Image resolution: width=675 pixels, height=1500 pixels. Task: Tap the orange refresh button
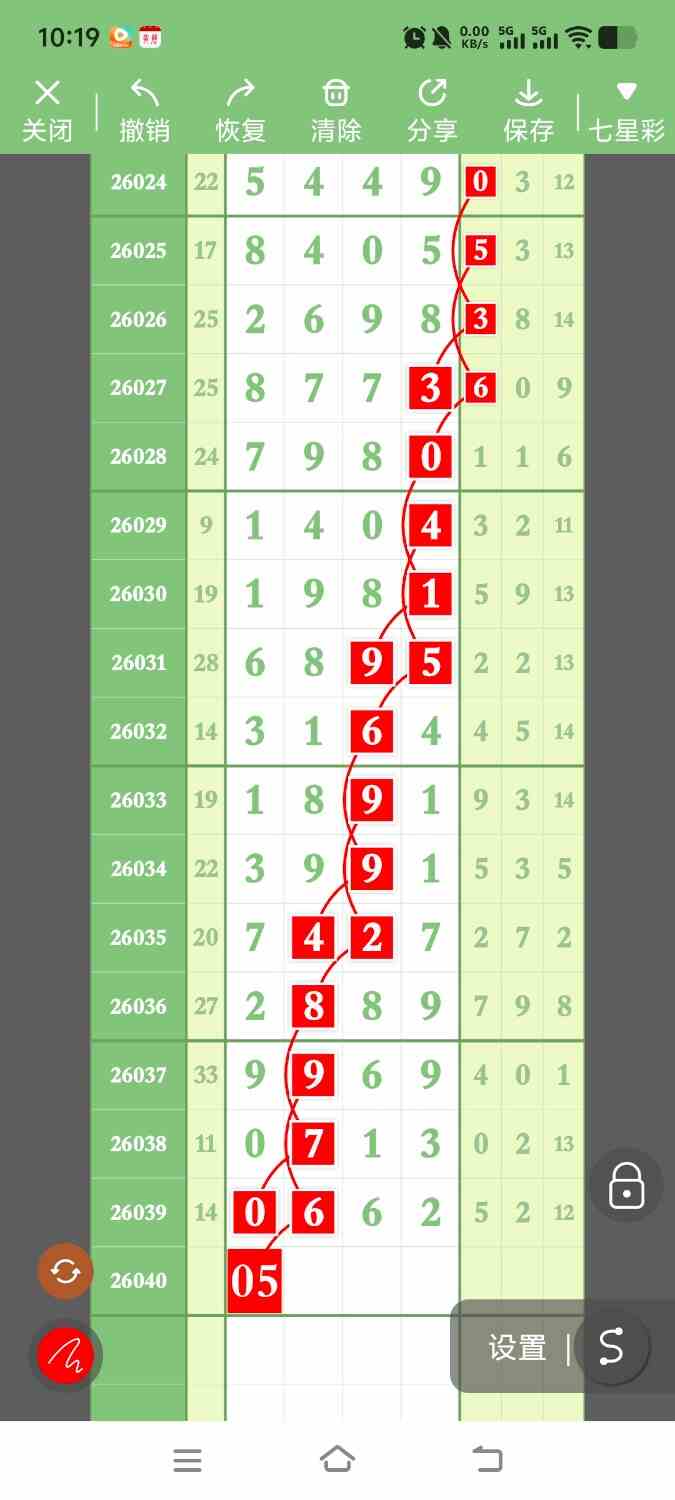pyautogui.click(x=65, y=1271)
